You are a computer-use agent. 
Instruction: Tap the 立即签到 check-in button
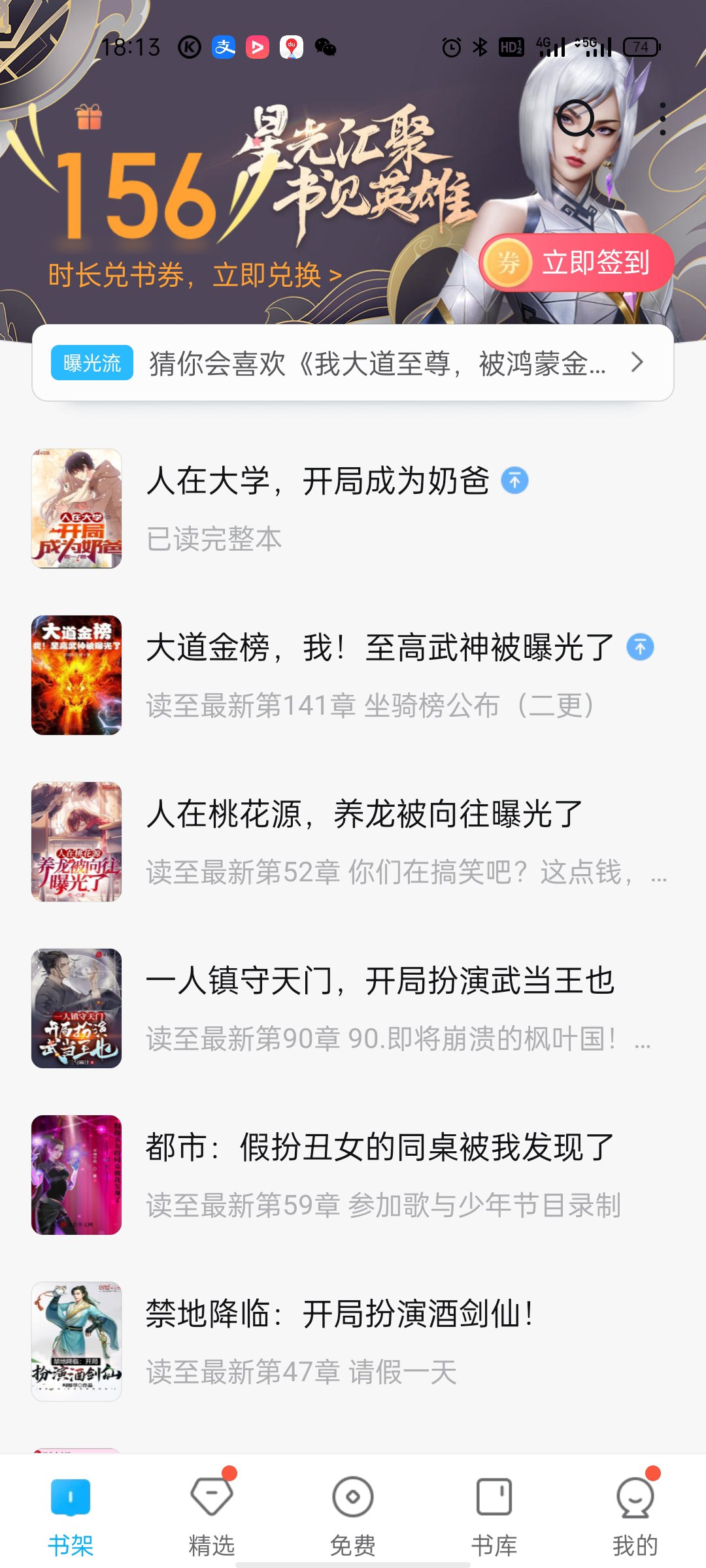point(577,263)
